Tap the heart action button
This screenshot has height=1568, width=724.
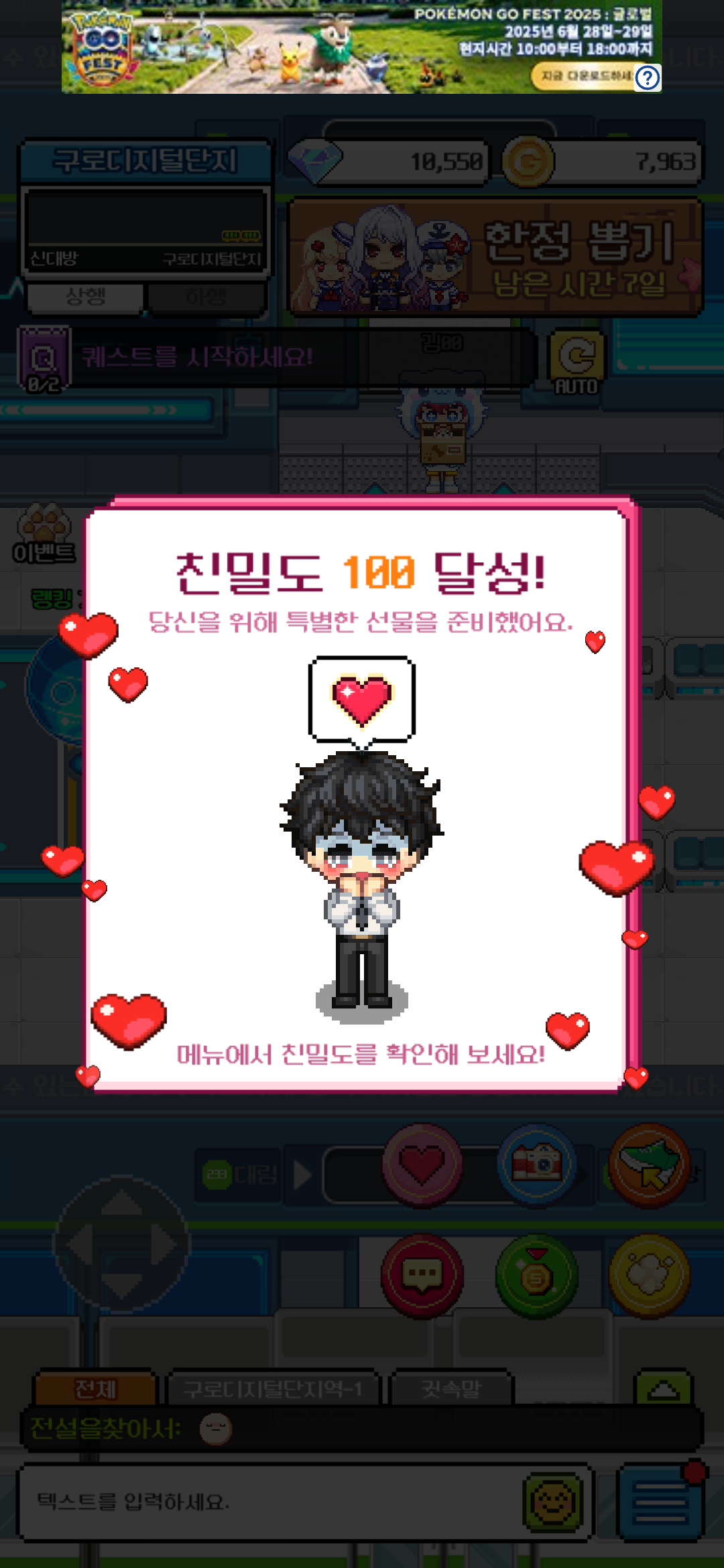pyautogui.click(x=422, y=1165)
